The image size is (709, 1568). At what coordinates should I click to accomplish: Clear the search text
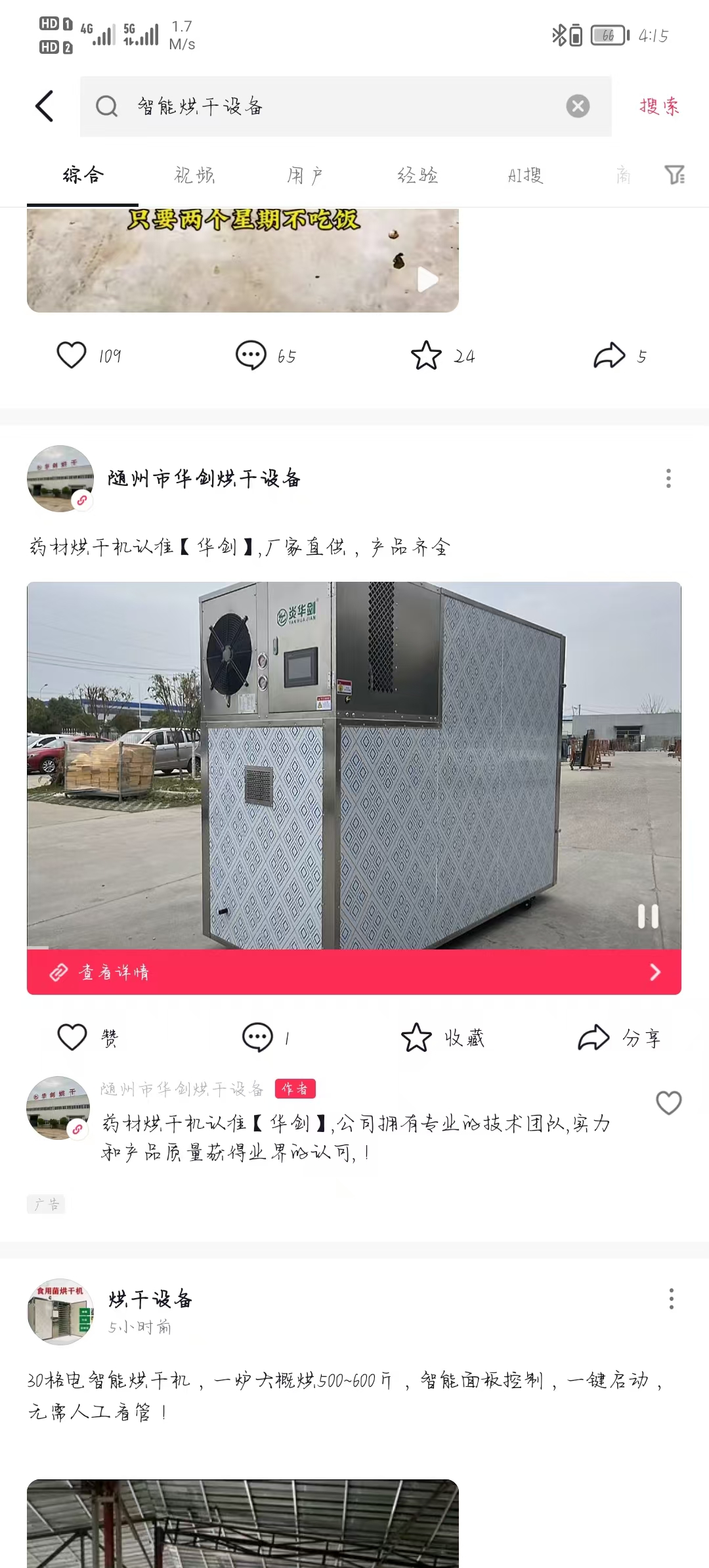pos(578,106)
